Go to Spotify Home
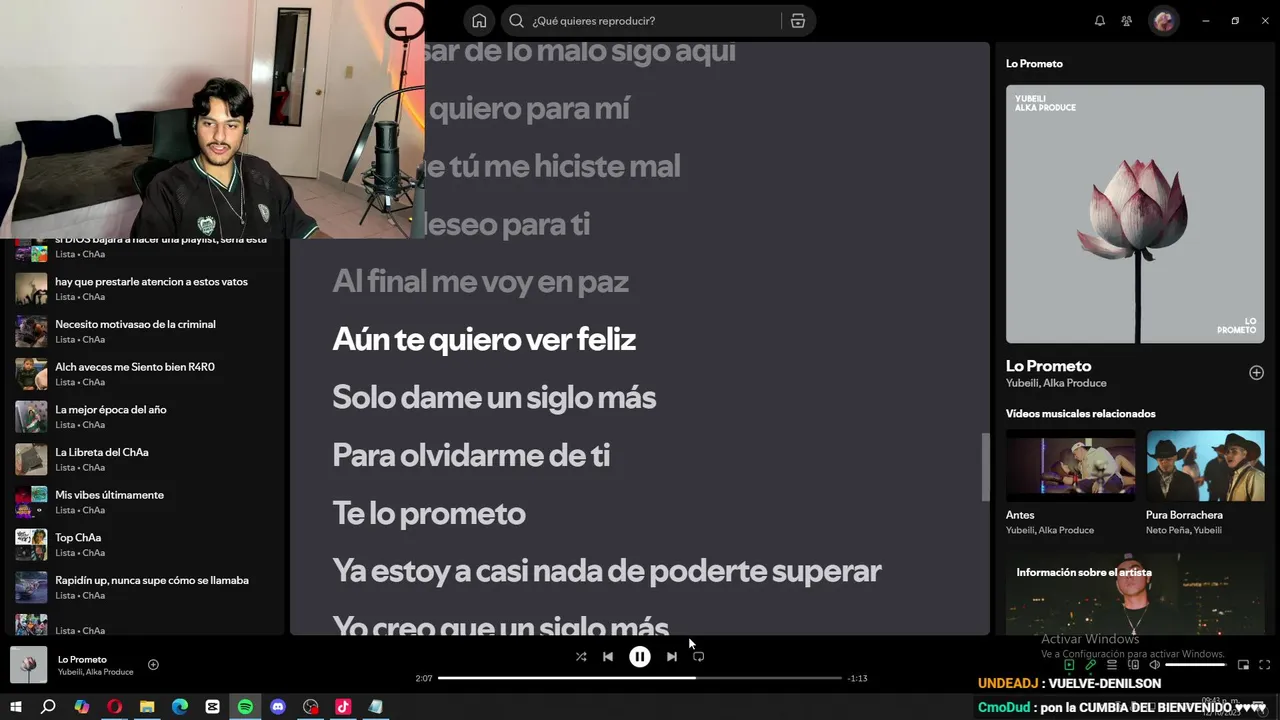1280x720 pixels. (x=479, y=21)
